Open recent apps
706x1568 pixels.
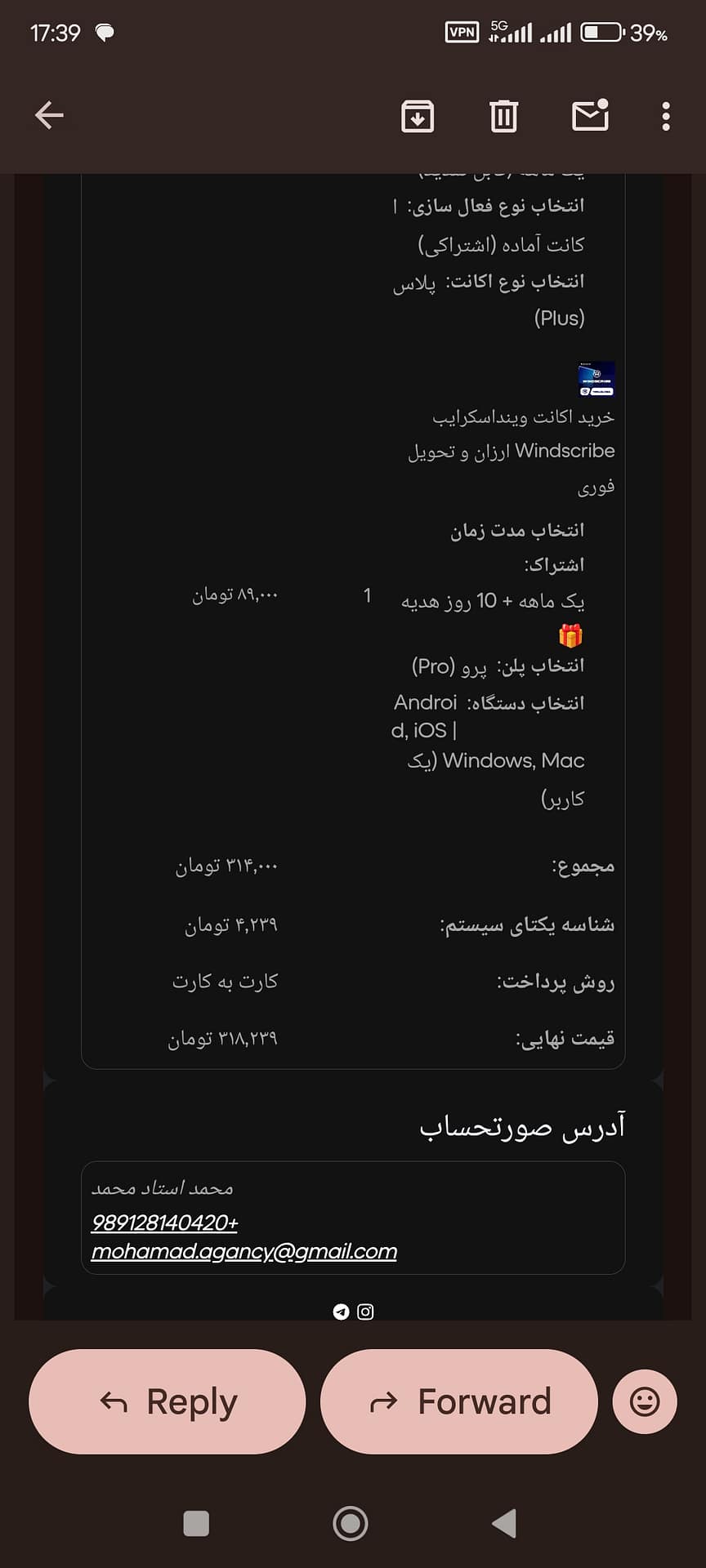(x=196, y=1523)
